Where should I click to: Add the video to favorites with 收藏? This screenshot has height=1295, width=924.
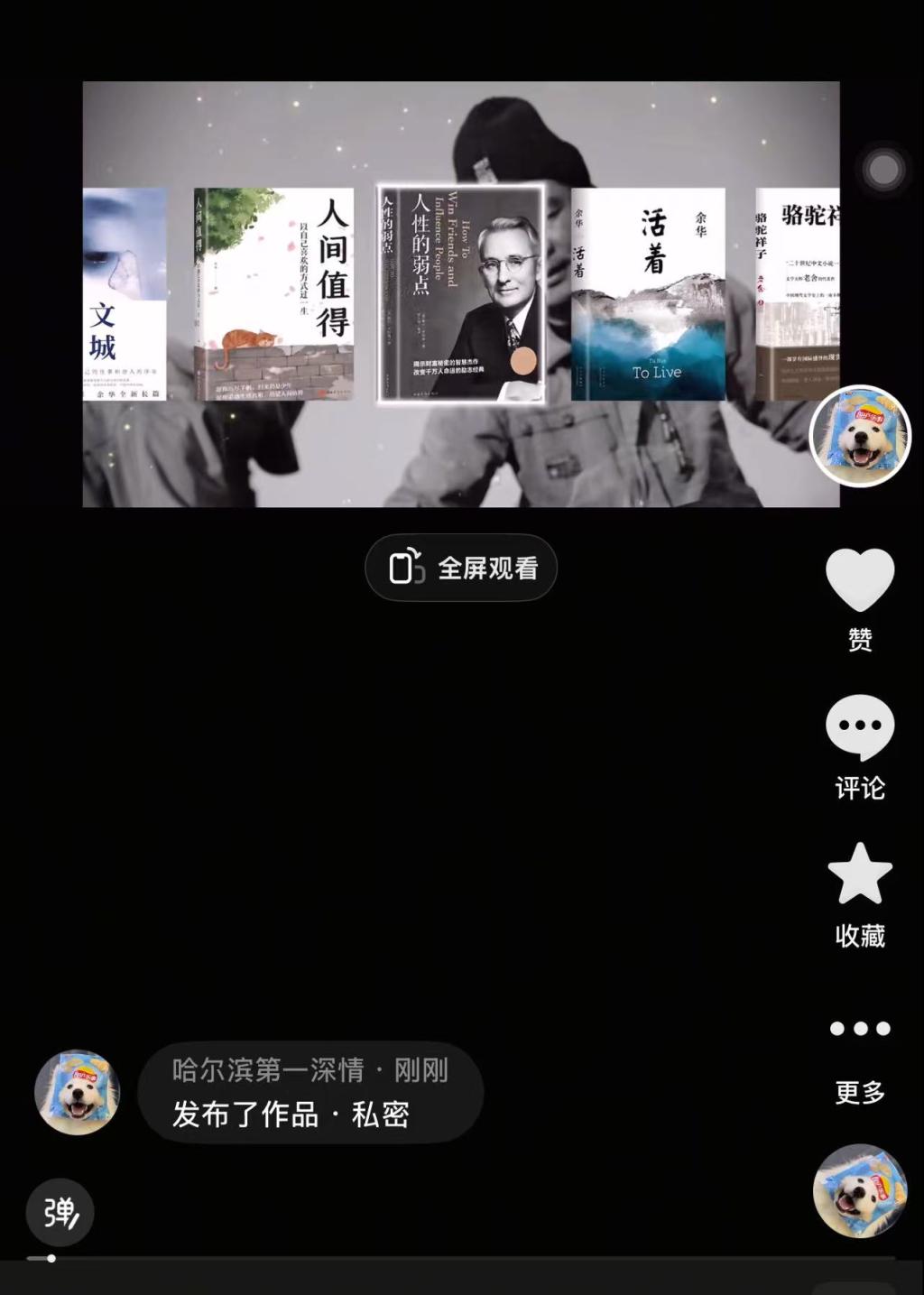click(860, 874)
